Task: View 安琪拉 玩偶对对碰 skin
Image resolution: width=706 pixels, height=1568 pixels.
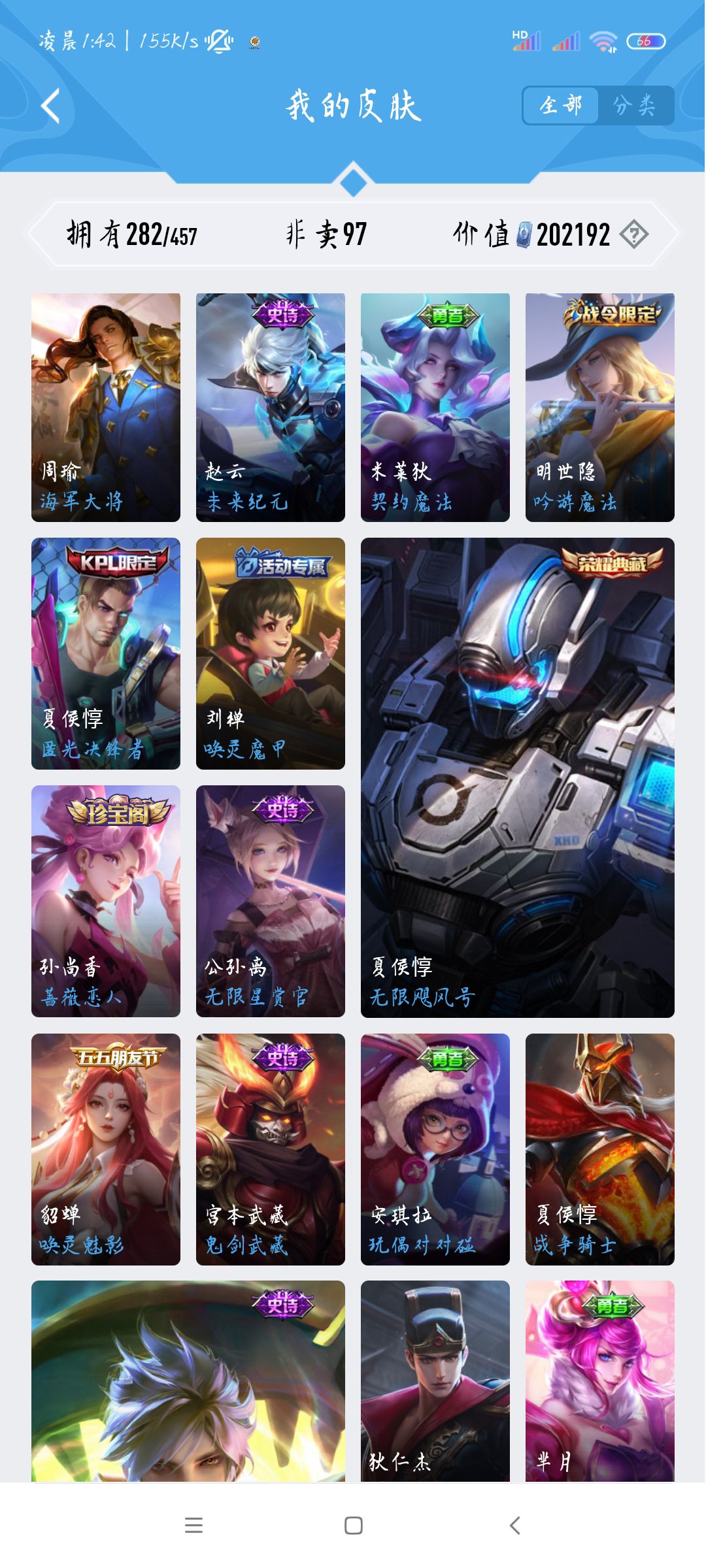Action: pos(435,1149)
